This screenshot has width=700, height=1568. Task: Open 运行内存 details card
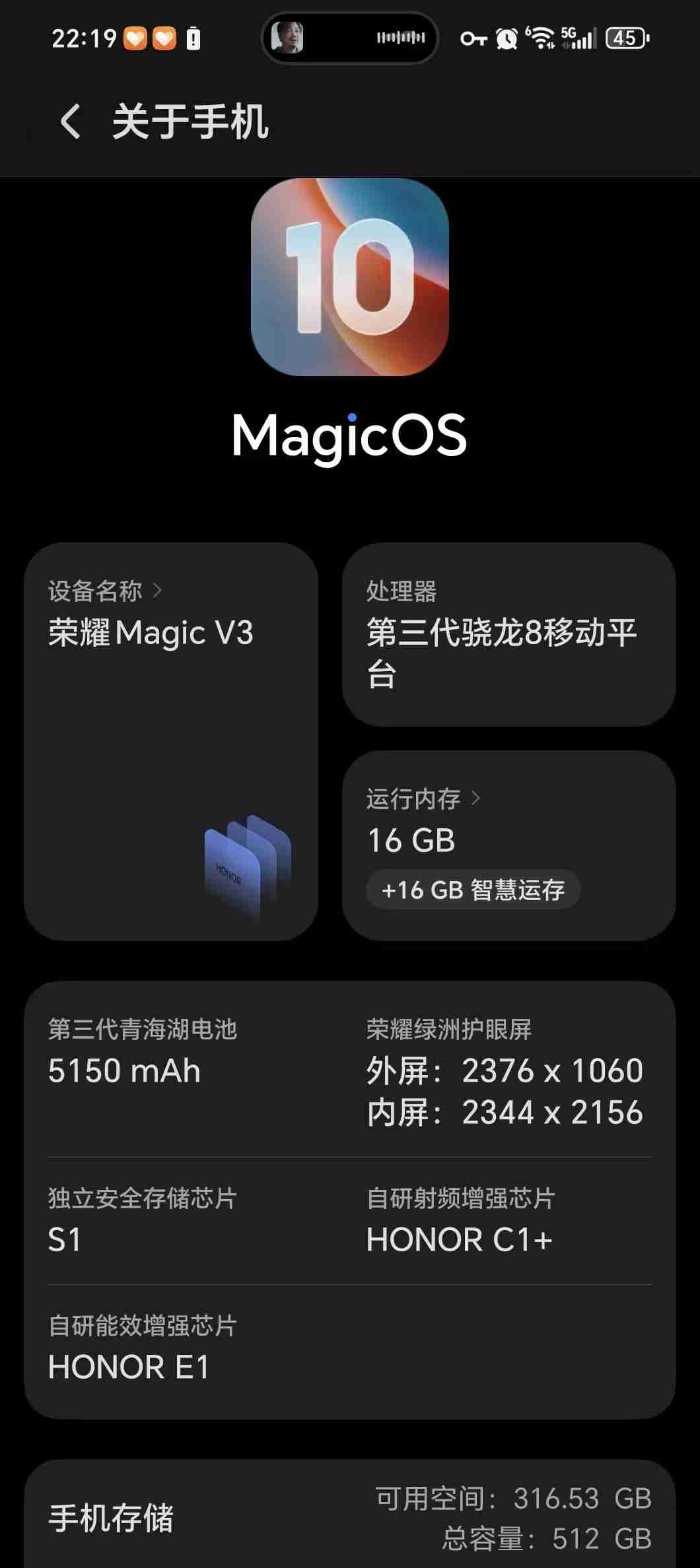tap(508, 818)
